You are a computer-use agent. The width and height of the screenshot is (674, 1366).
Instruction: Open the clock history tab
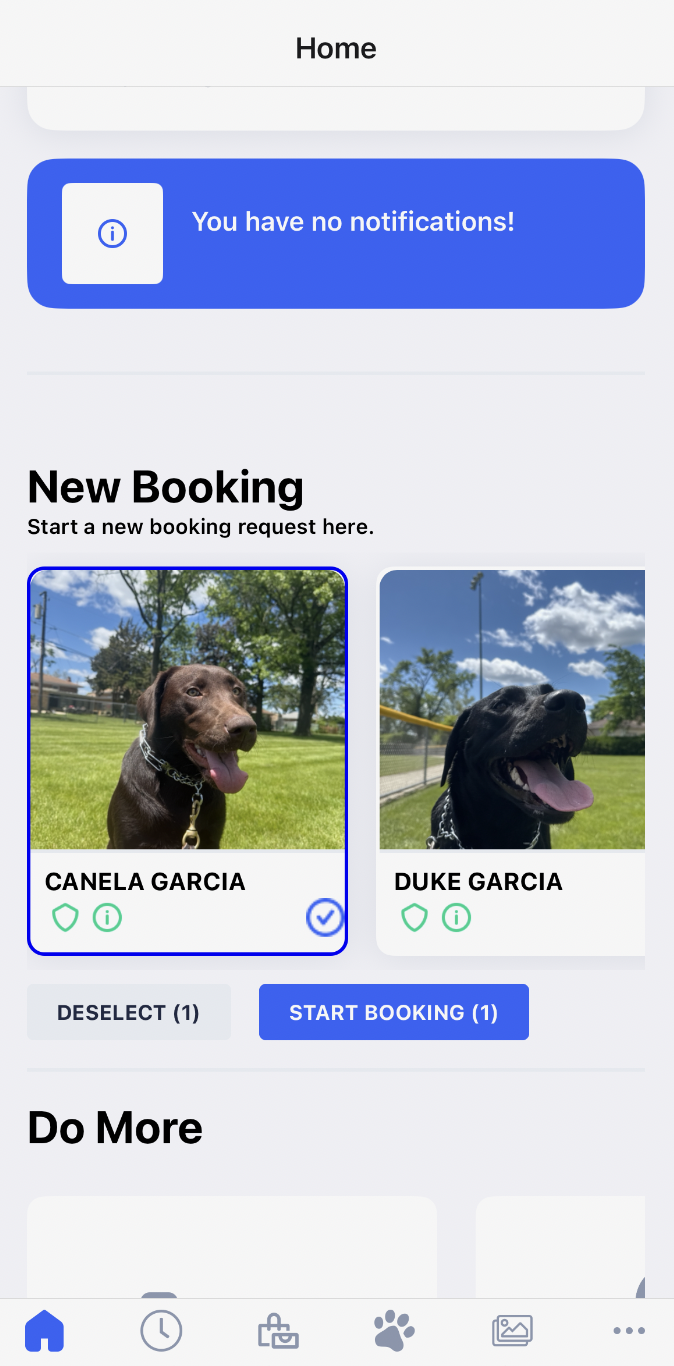click(x=161, y=1331)
